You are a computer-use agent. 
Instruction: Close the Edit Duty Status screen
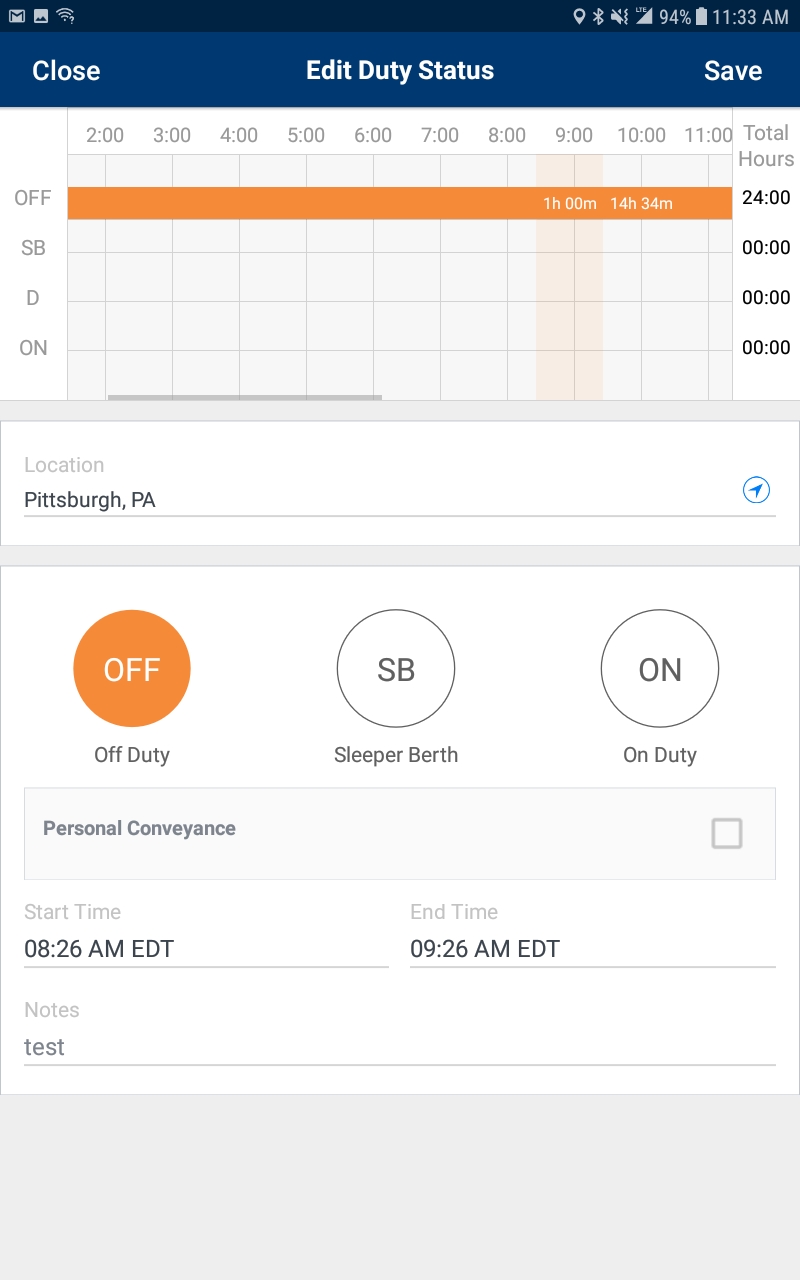(66, 71)
